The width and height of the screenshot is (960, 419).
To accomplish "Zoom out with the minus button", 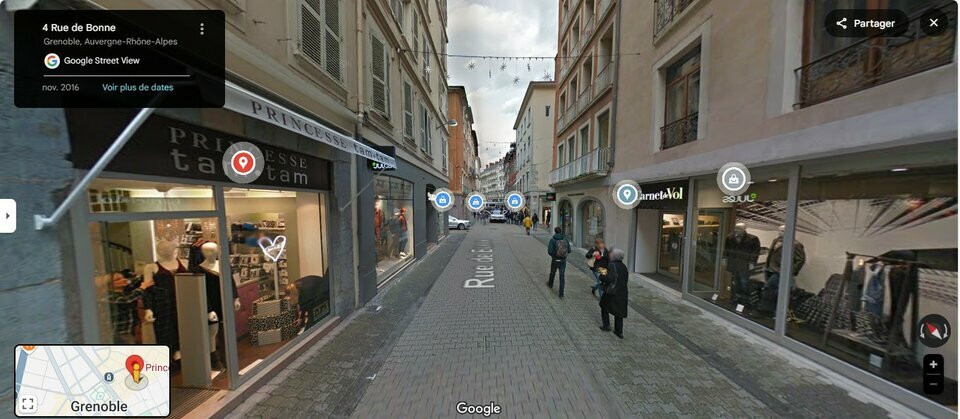I will tap(932, 385).
